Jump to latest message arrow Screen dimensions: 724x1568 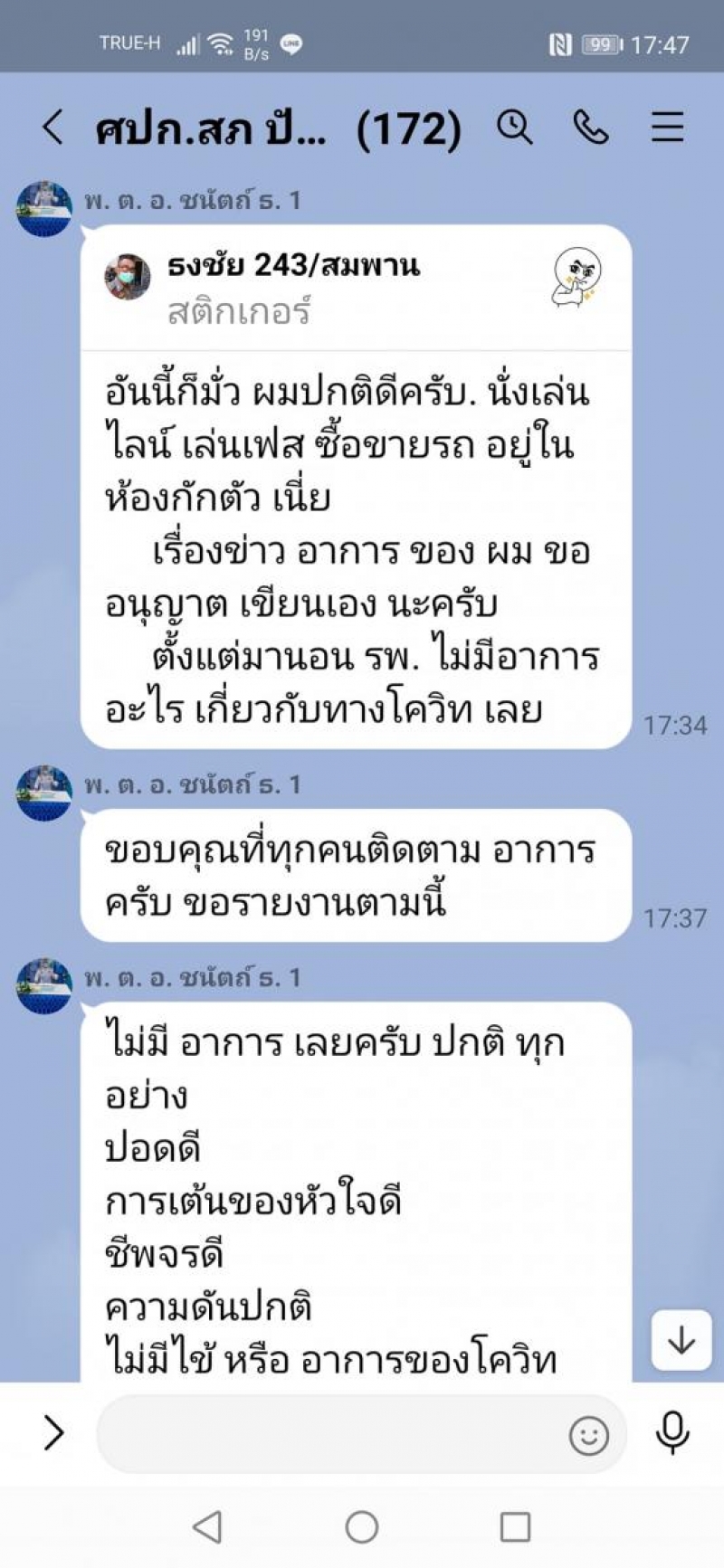681,1340
